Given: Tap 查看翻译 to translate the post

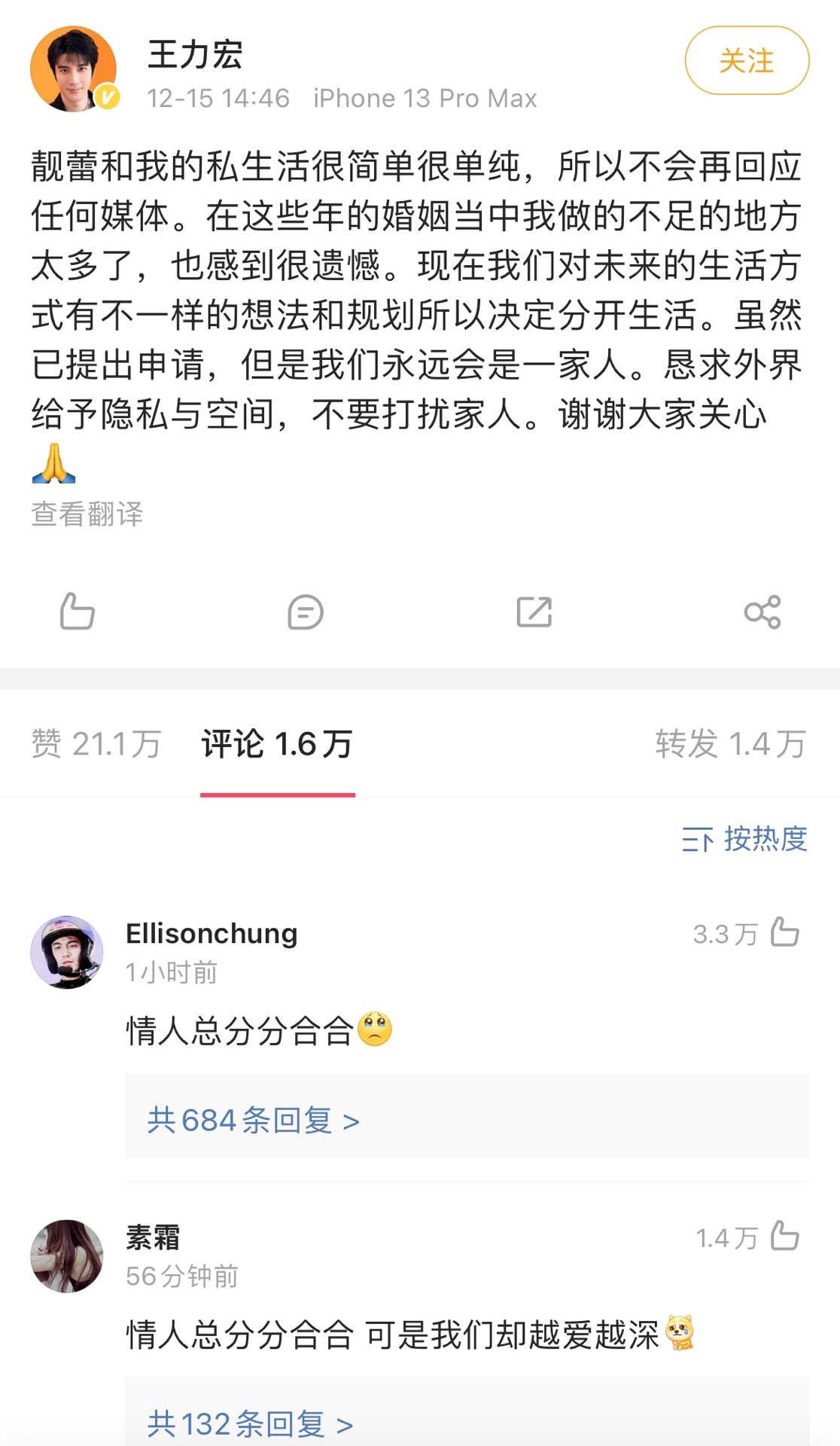Looking at the screenshot, I should pos(87,514).
